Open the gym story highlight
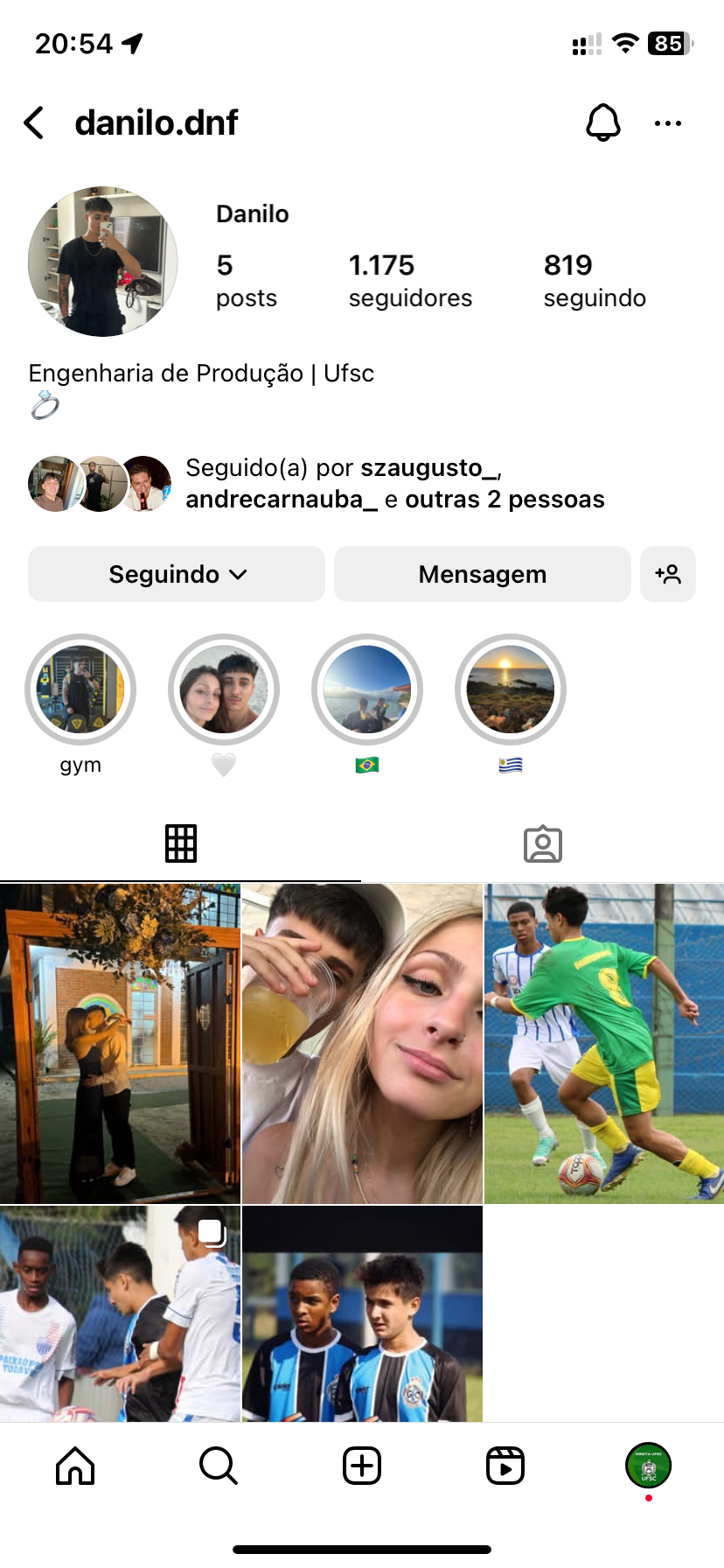Image resolution: width=724 pixels, height=1568 pixels. tap(80, 689)
